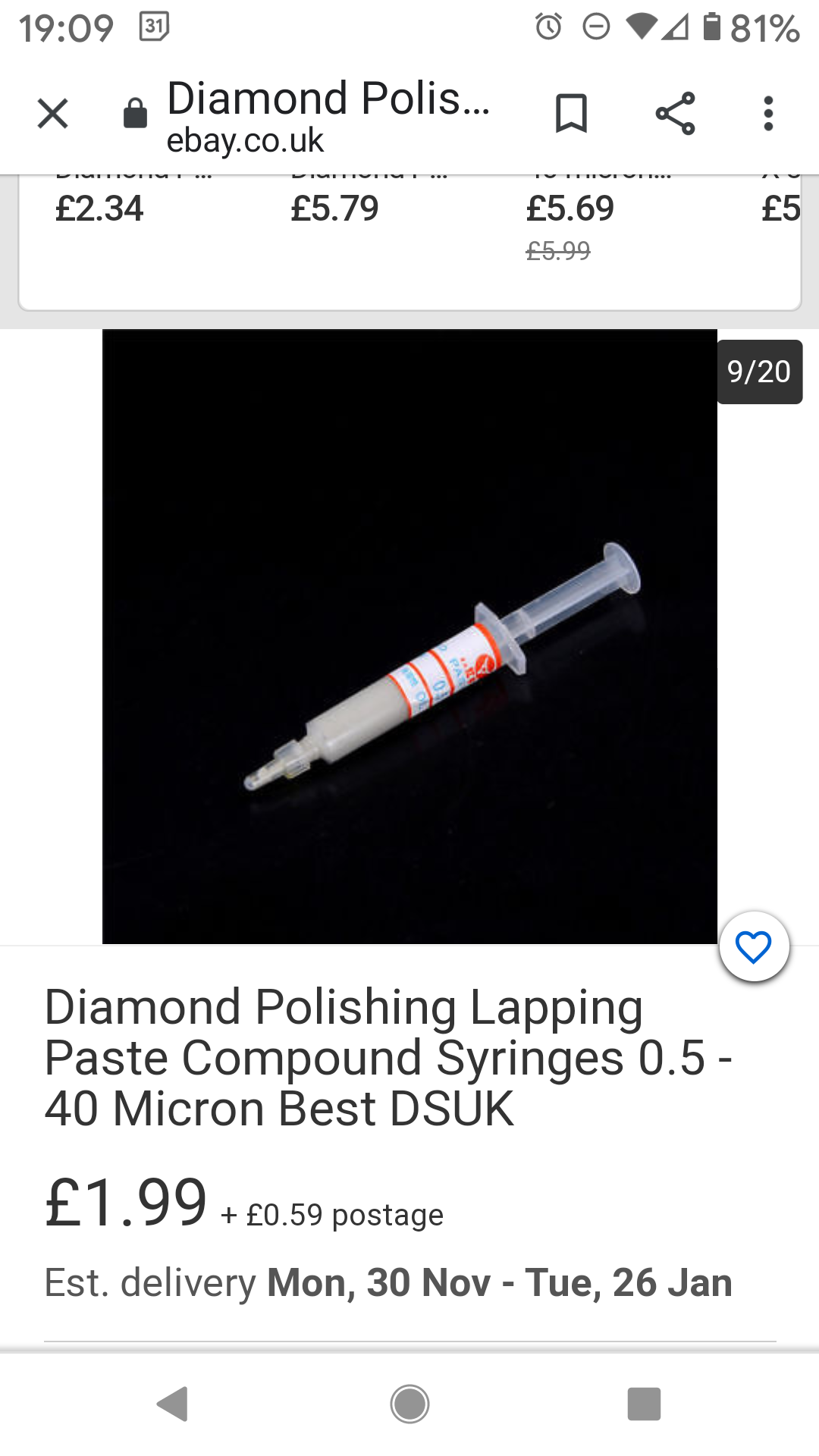The image size is (819, 1456).
Task: Open the syringe product image
Action: (409, 637)
